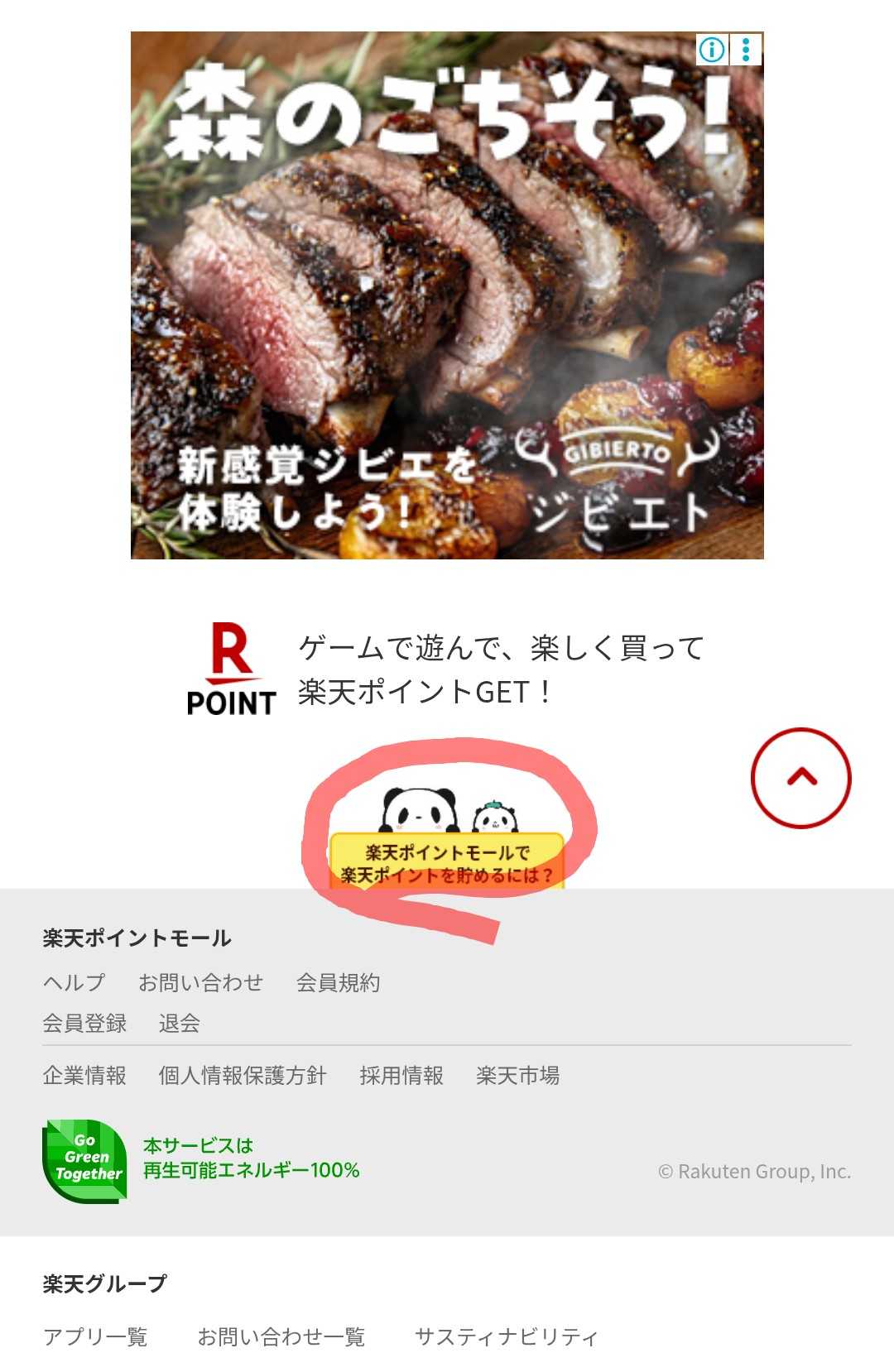Viewport: 894px width, 1372px height.
Task: View the 会員規約 page
Action: point(338,982)
